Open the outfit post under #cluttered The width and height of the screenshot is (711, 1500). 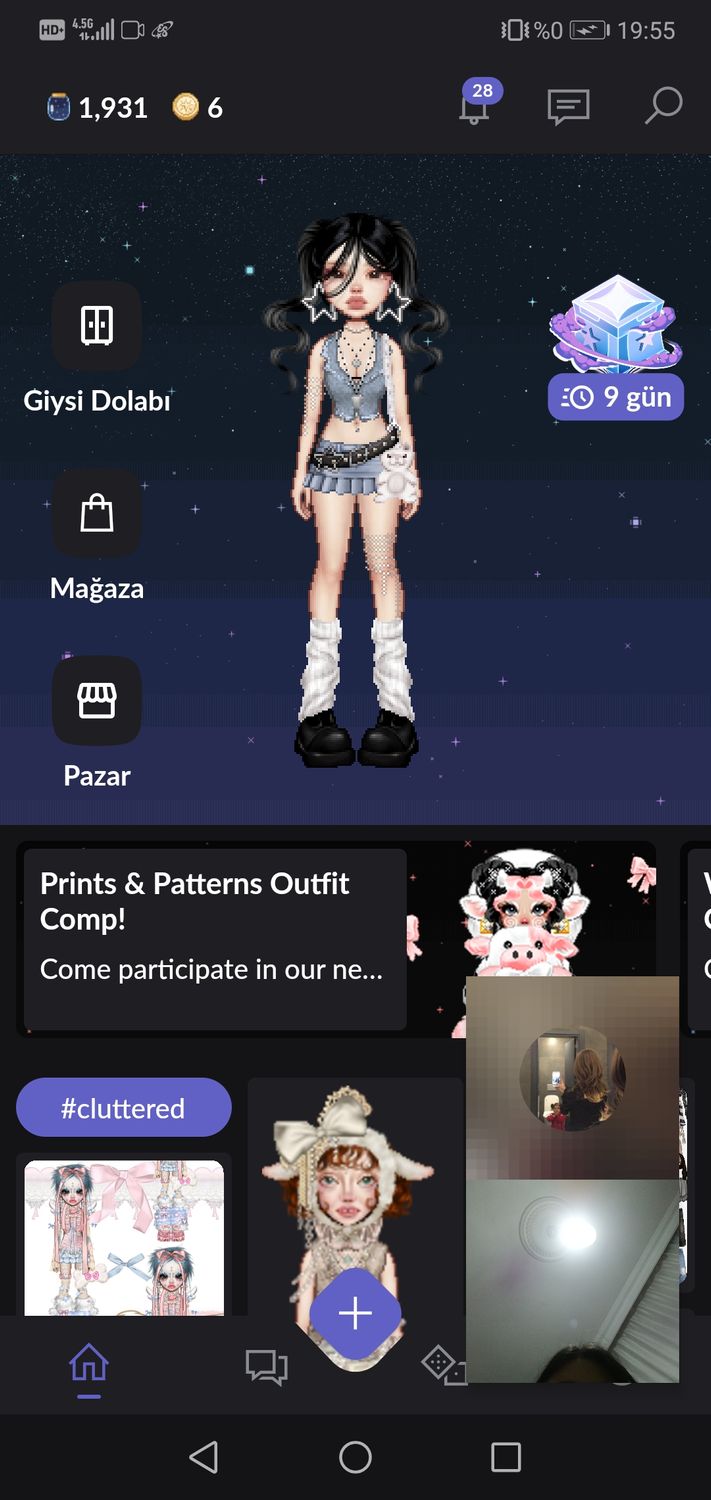pyautogui.click(x=124, y=1237)
